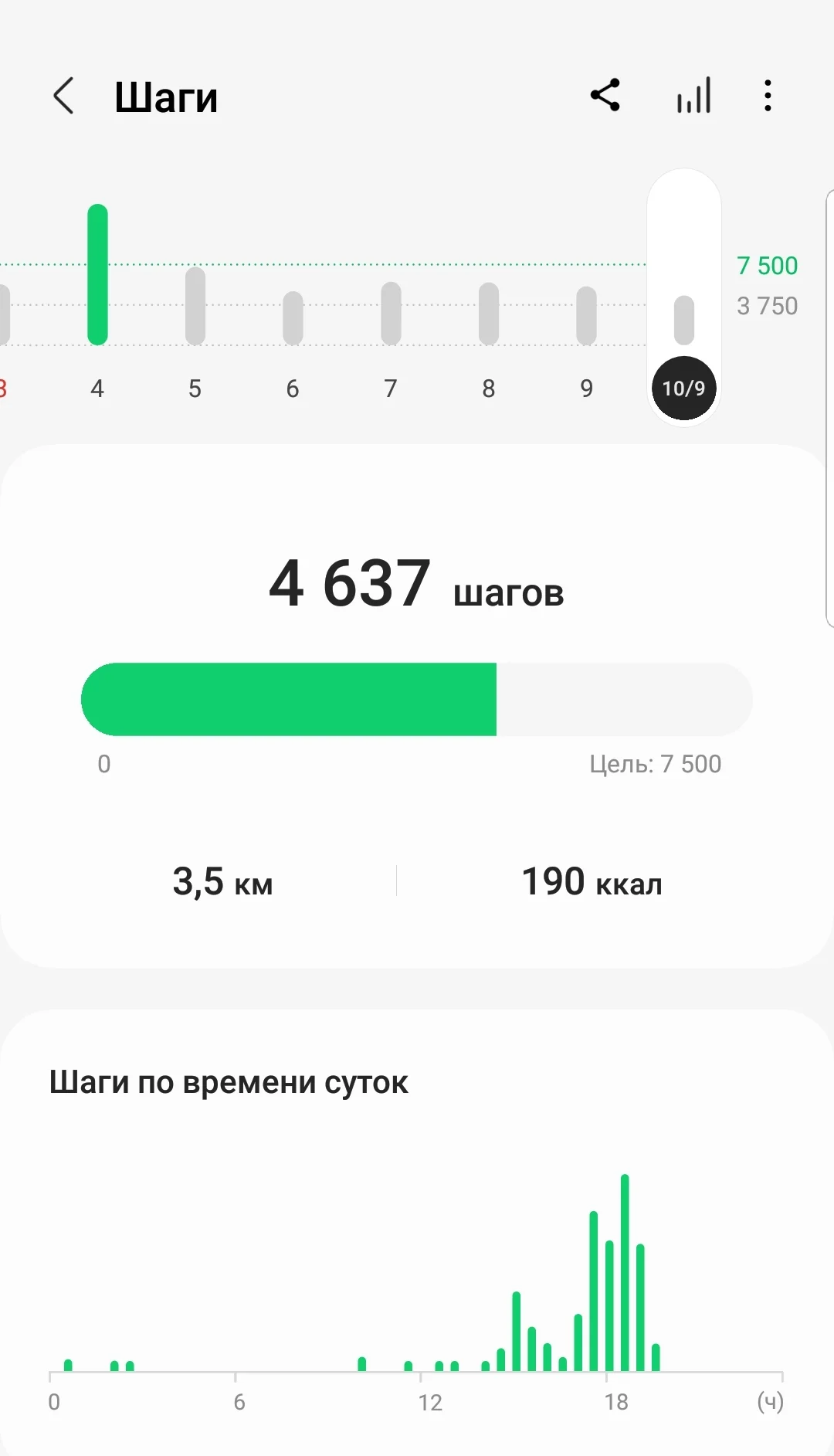Go back from the Шаги screen
The height and width of the screenshot is (1456, 834).
pyautogui.click(x=64, y=96)
